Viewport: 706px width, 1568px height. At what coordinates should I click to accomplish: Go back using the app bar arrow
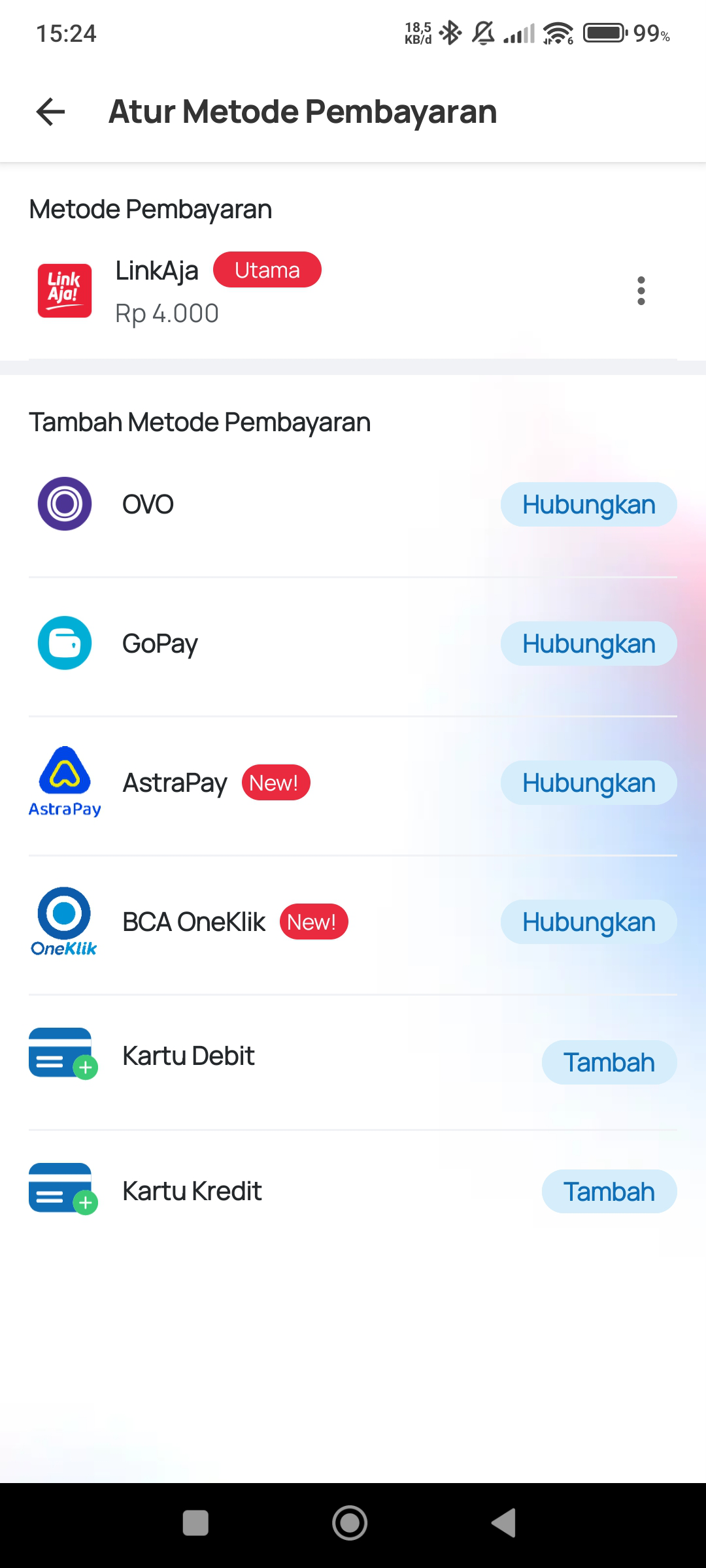[x=50, y=112]
